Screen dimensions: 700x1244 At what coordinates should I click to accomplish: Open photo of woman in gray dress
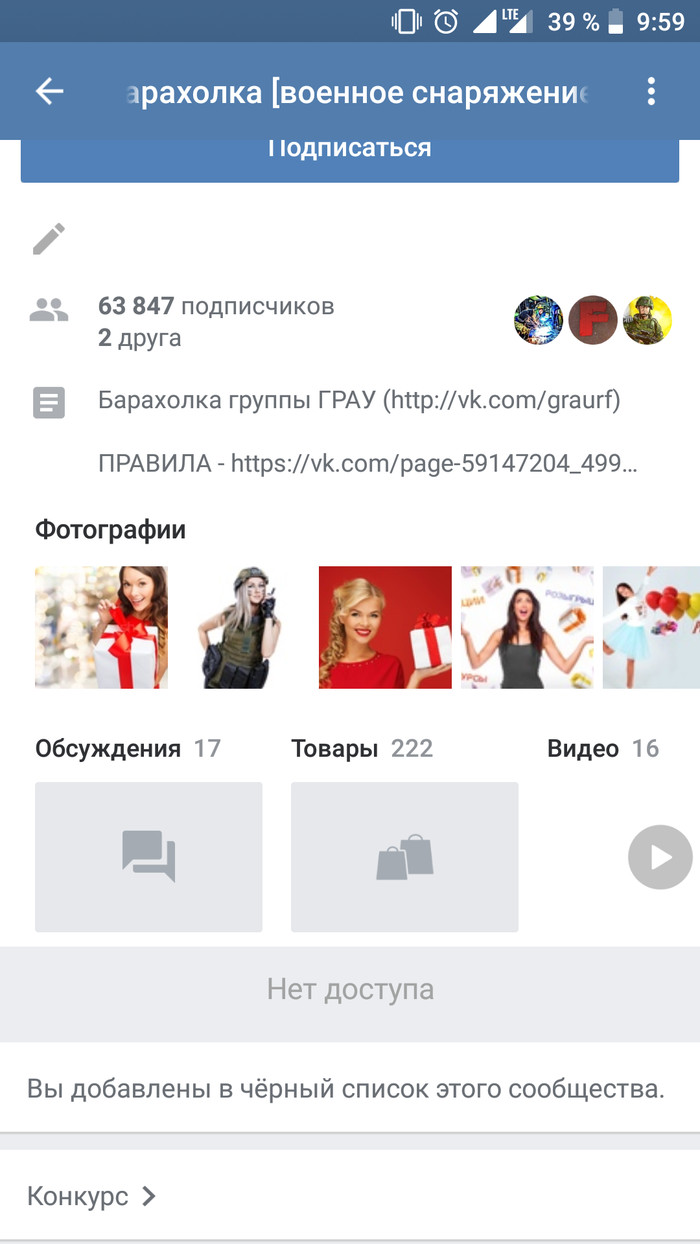(527, 627)
